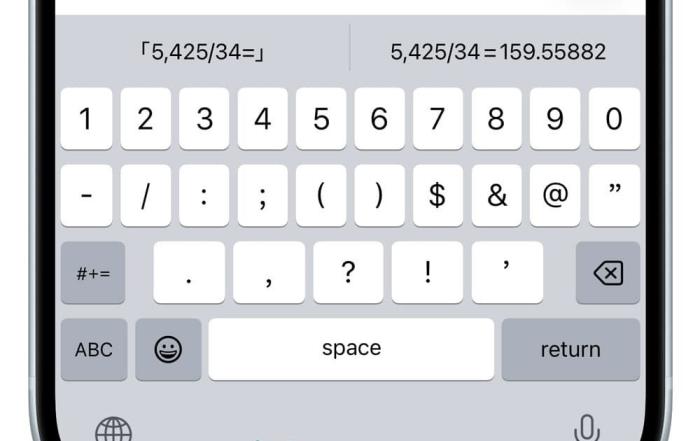Type the dollar sign key

(437, 196)
